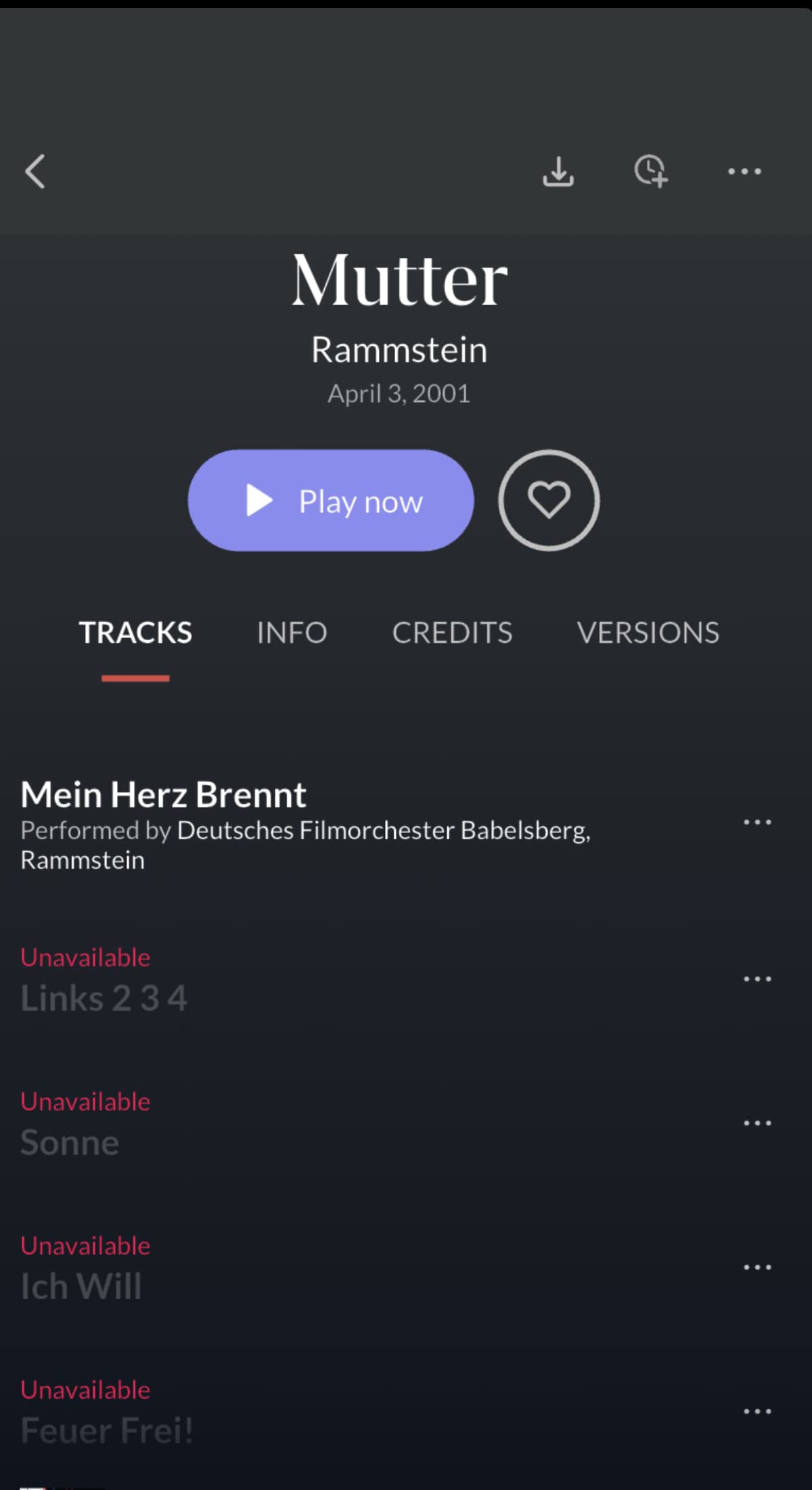Switch to the INFO tab
Viewport: 812px width, 1490px height.
click(x=291, y=632)
